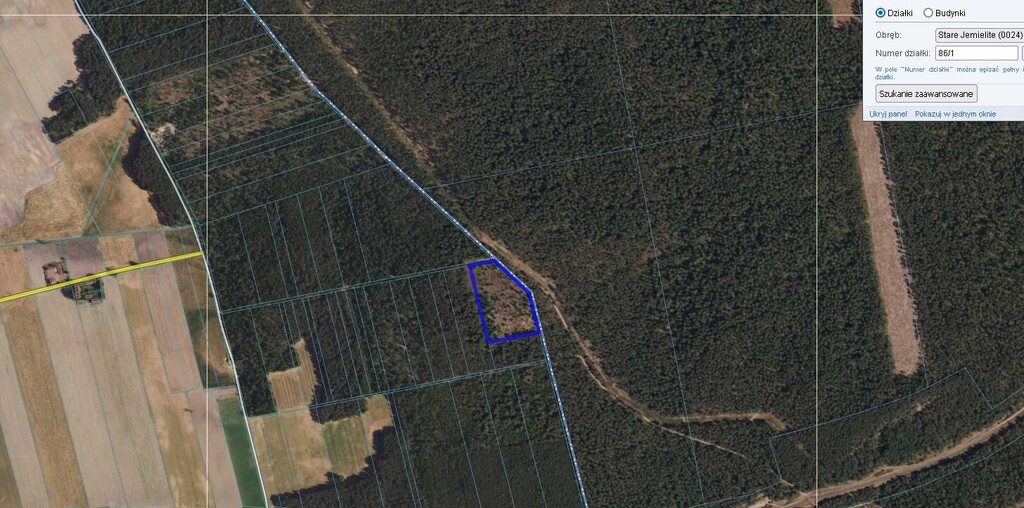Tap Pokazuj w jednym oknie link
The height and width of the screenshot is (508, 1024).
[955, 114]
